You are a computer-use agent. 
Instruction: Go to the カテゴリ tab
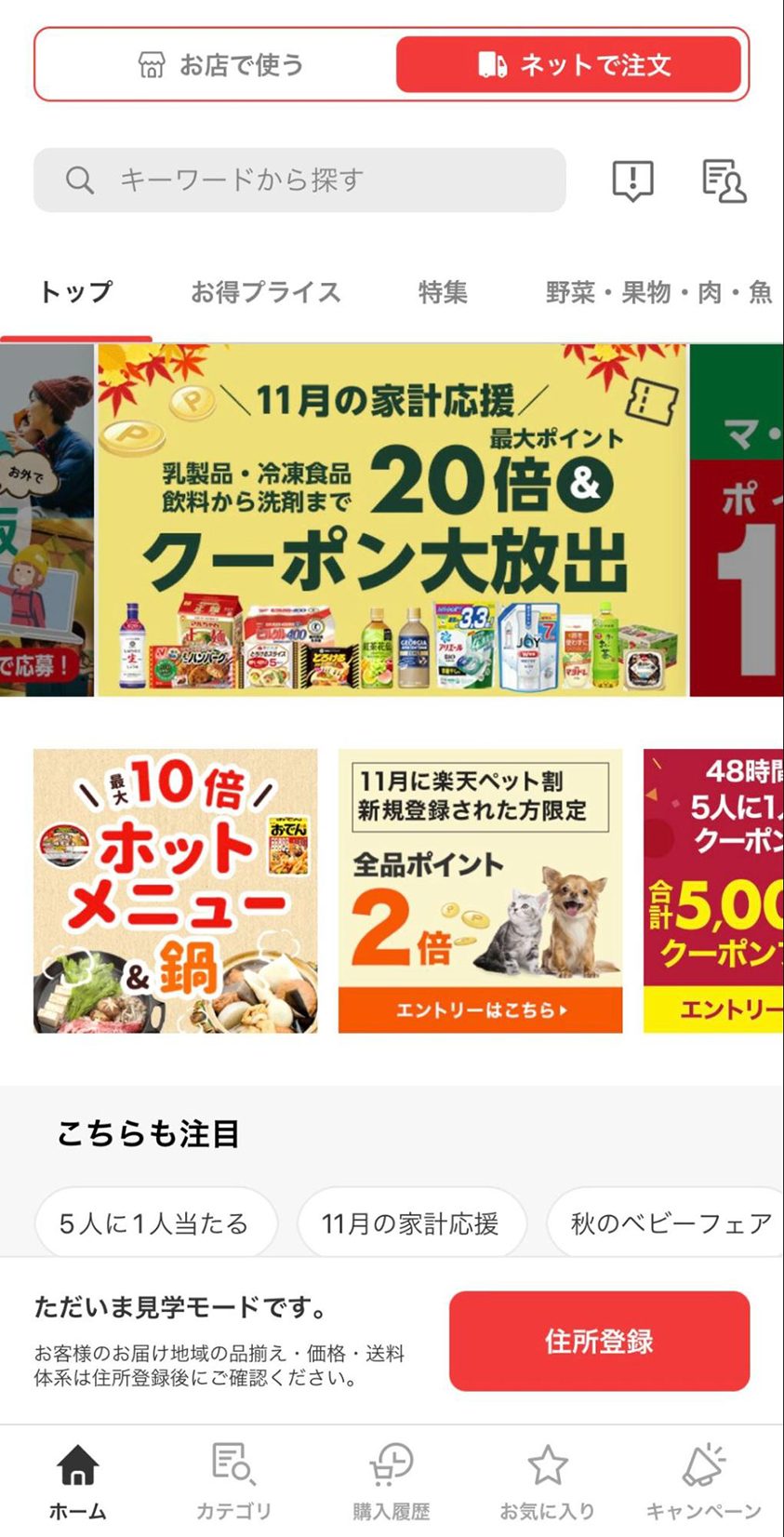pos(233,1481)
